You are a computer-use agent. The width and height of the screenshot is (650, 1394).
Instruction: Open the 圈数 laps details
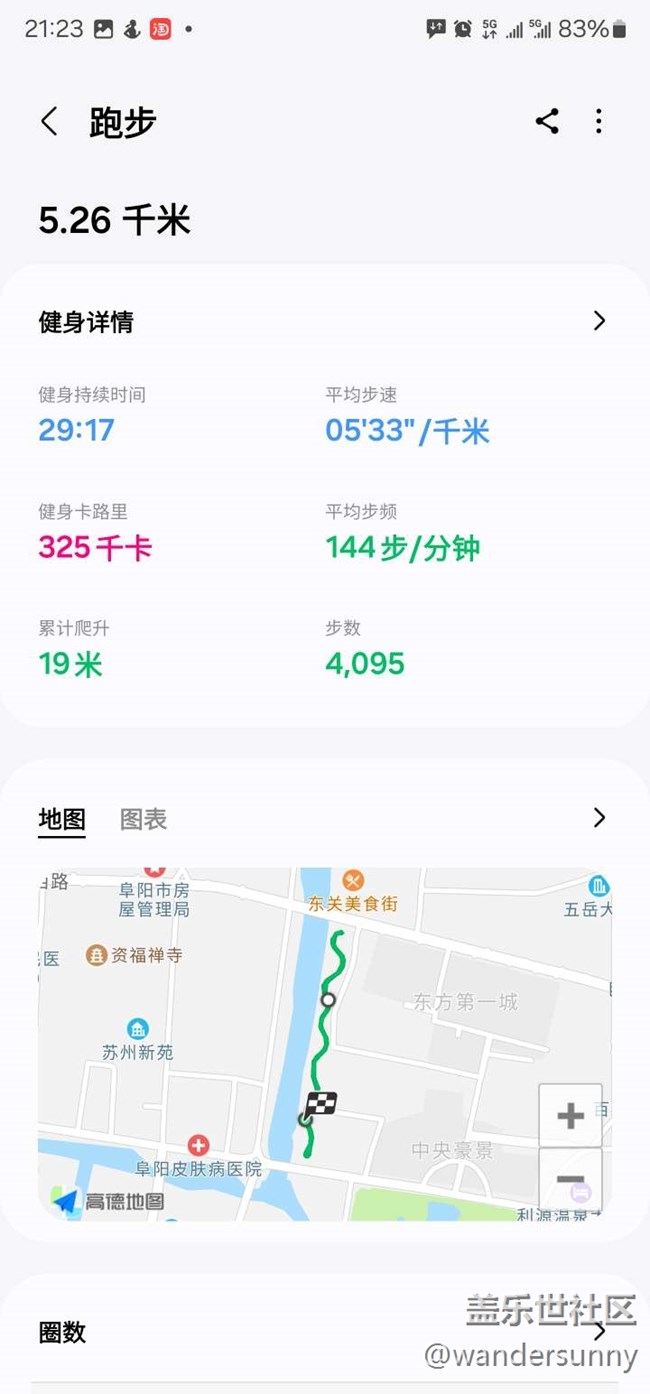pyautogui.click(x=600, y=1332)
